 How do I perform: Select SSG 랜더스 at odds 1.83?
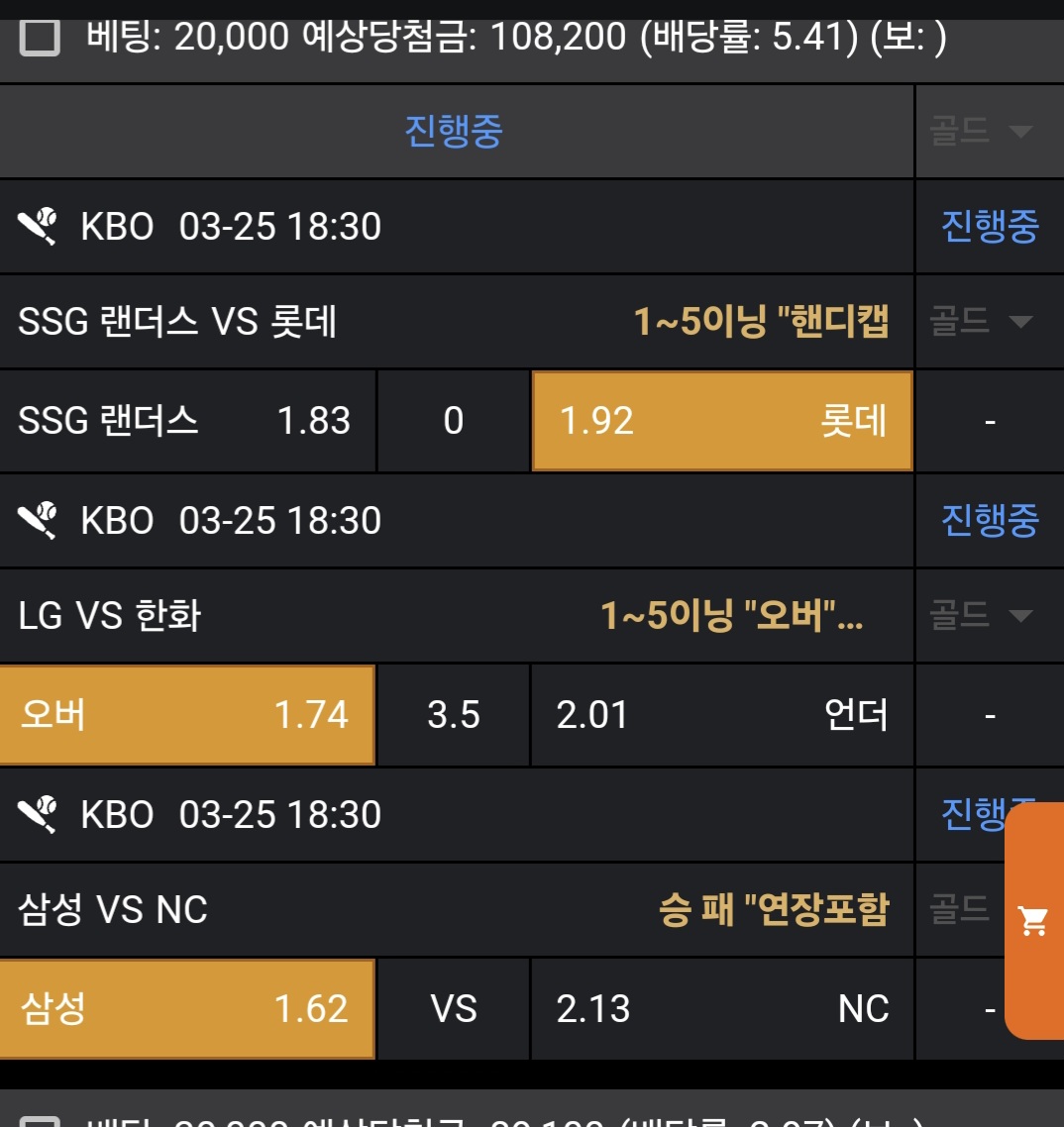click(187, 421)
